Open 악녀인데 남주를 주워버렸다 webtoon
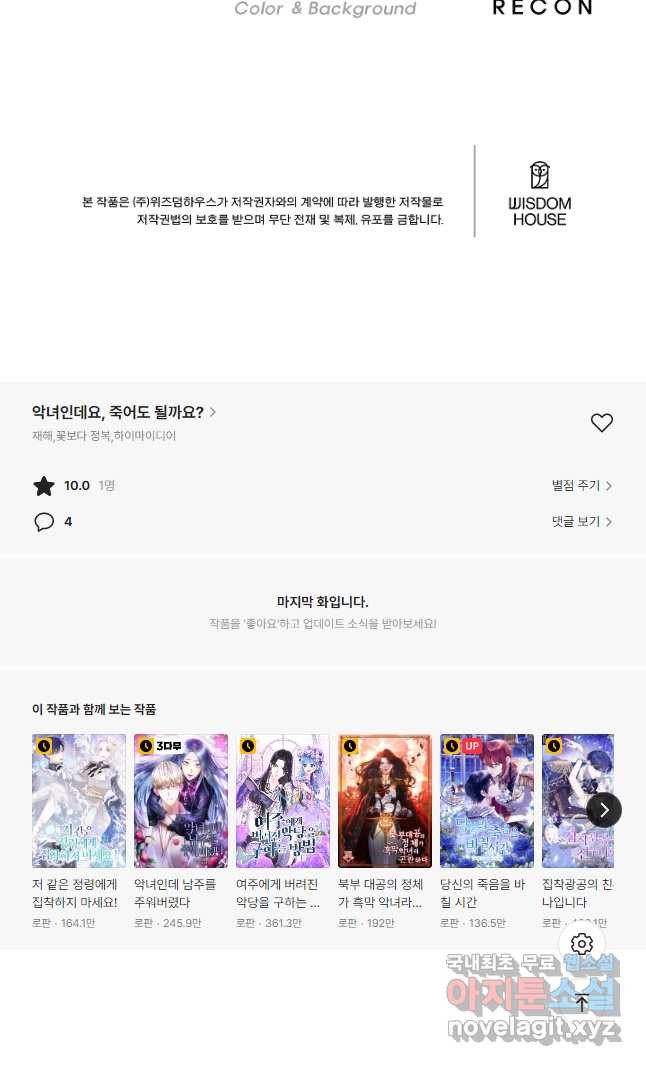646x1066 pixels. (x=181, y=801)
